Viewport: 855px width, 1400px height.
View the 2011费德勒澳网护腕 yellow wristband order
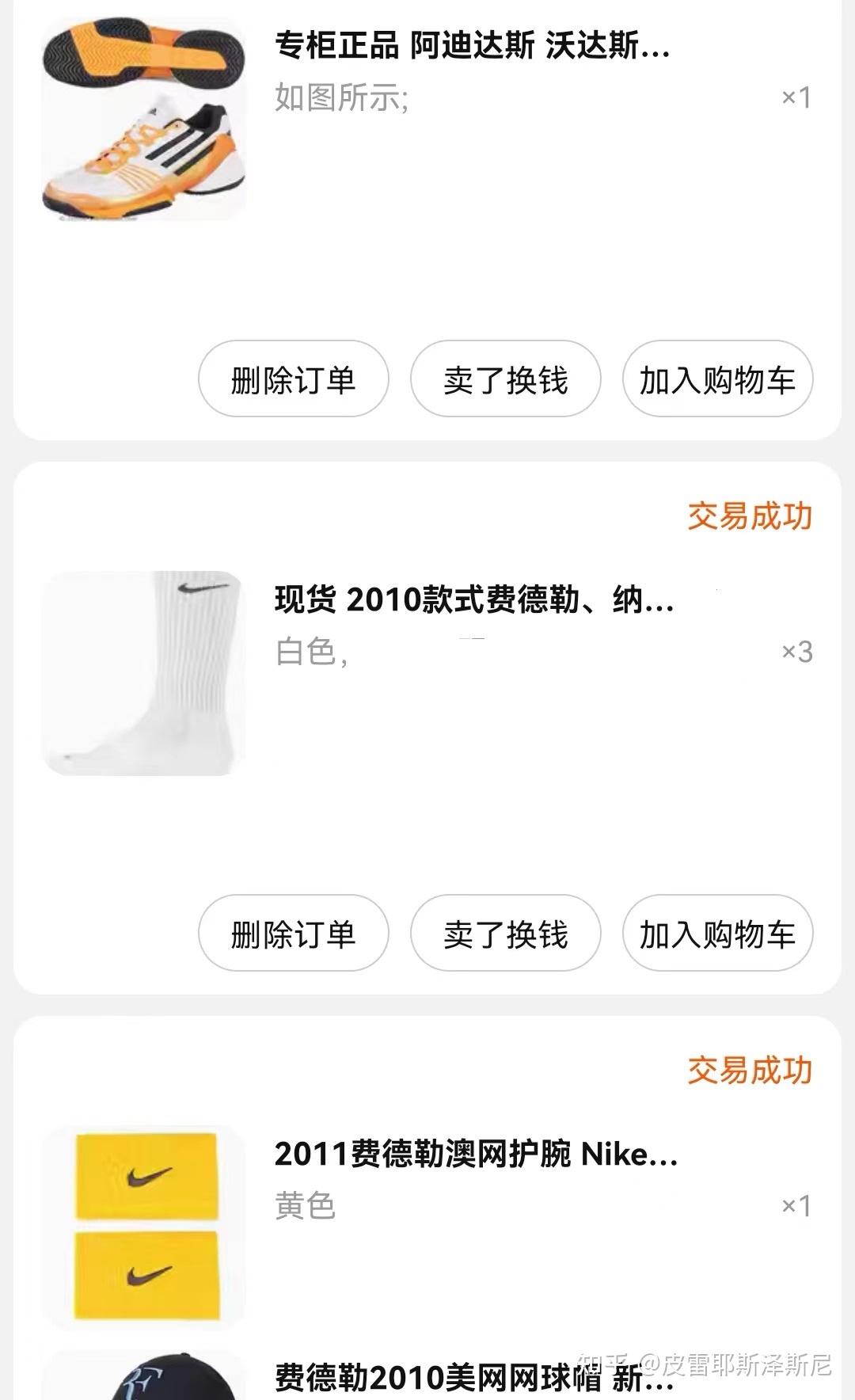pos(475,1155)
